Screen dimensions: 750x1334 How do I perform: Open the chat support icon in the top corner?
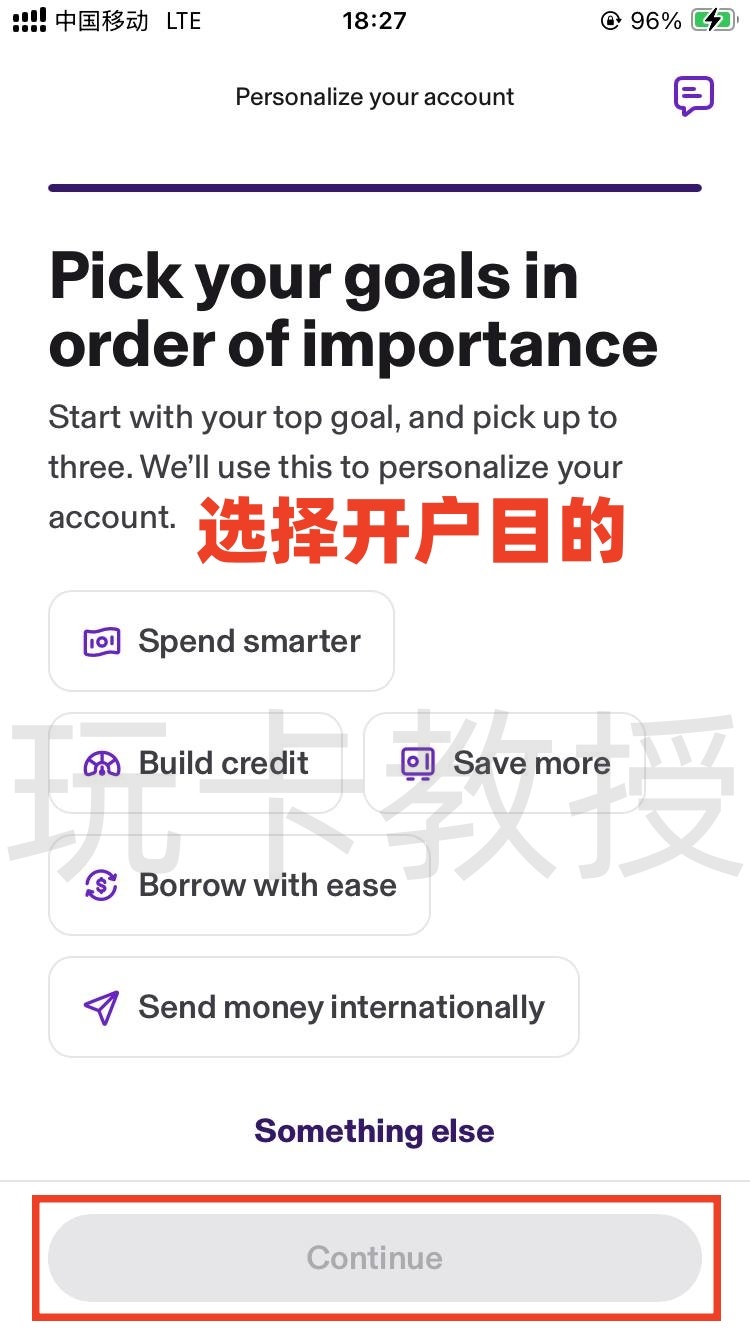click(692, 95)
